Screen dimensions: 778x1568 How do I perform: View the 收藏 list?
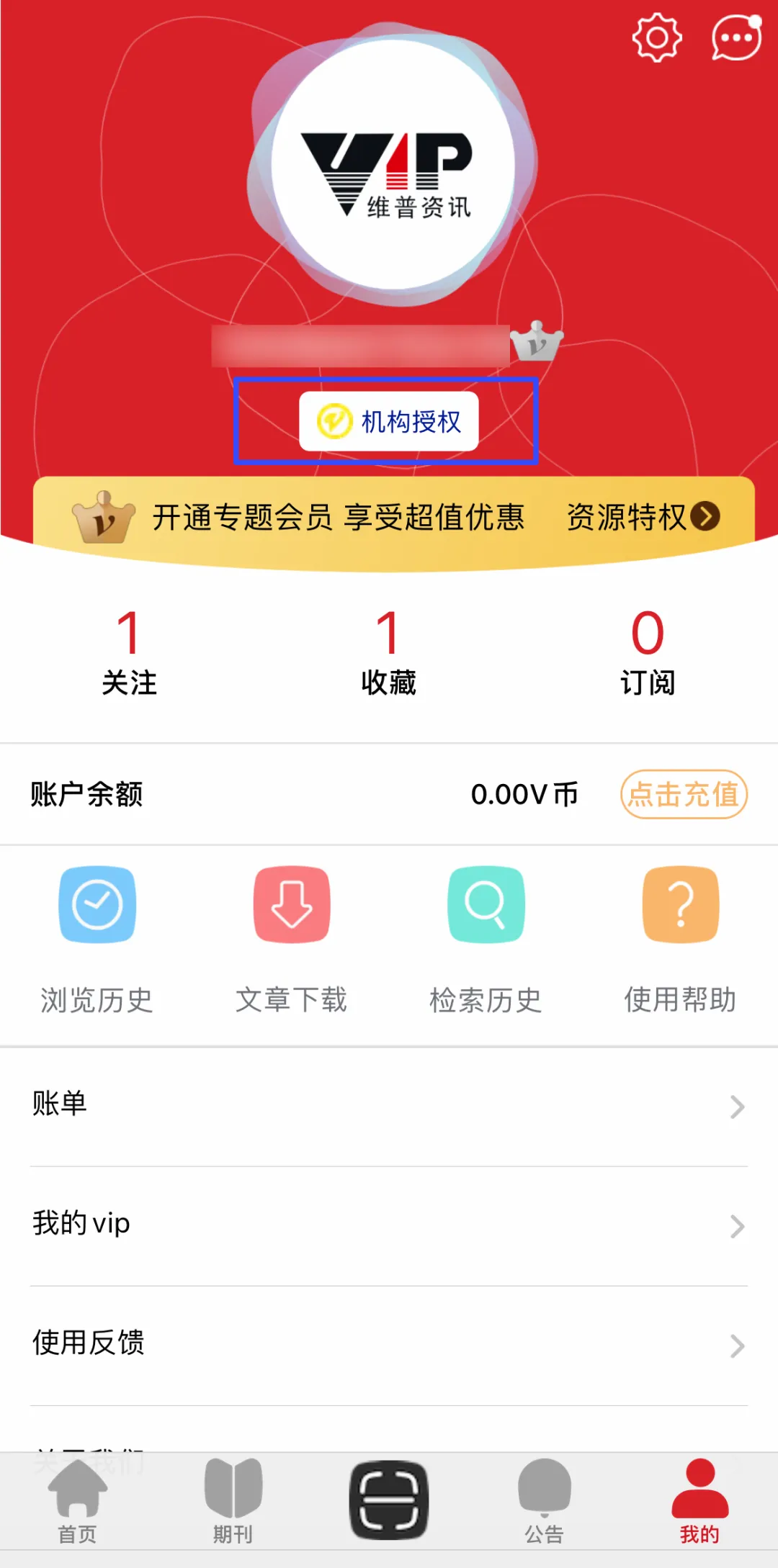tap(389, 652)
